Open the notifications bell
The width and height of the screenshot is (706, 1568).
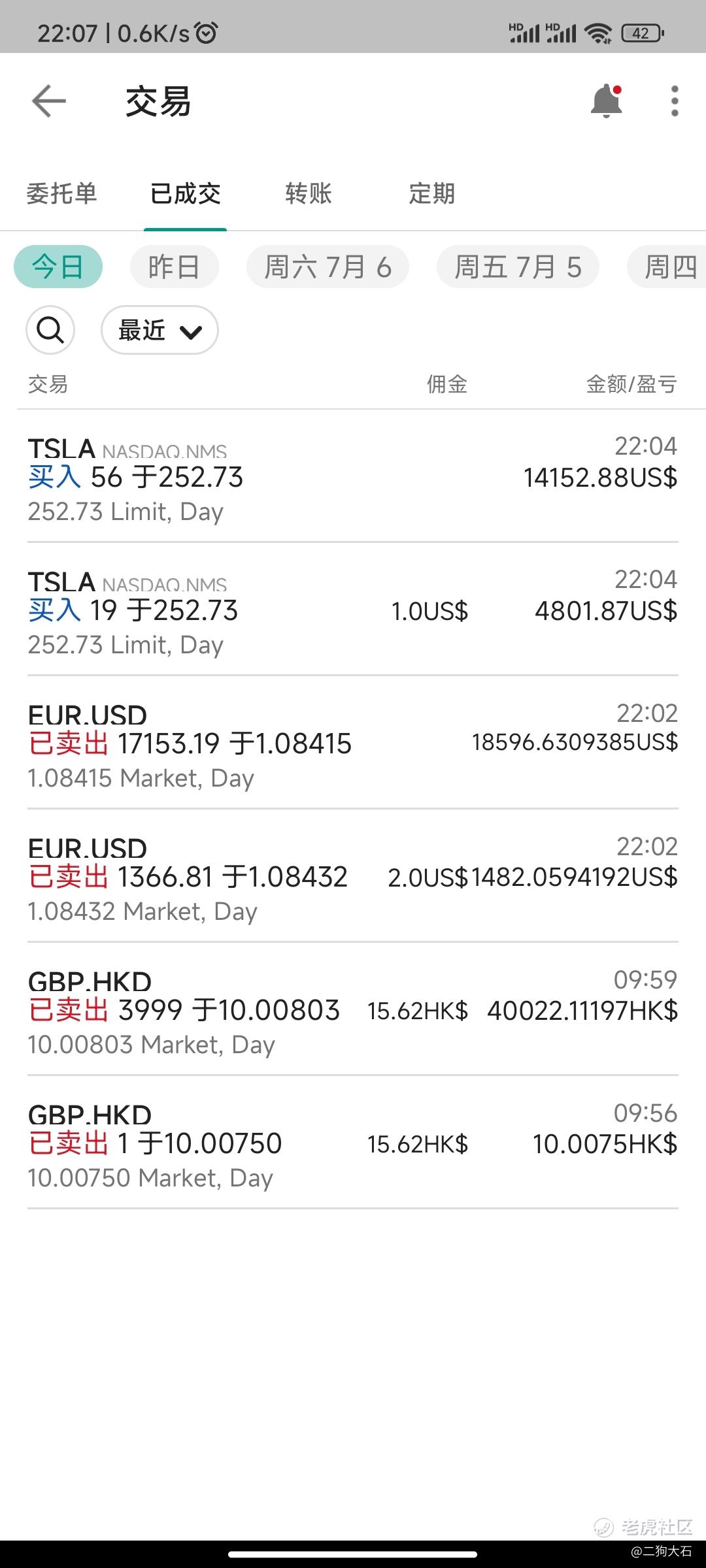(606, 101)
